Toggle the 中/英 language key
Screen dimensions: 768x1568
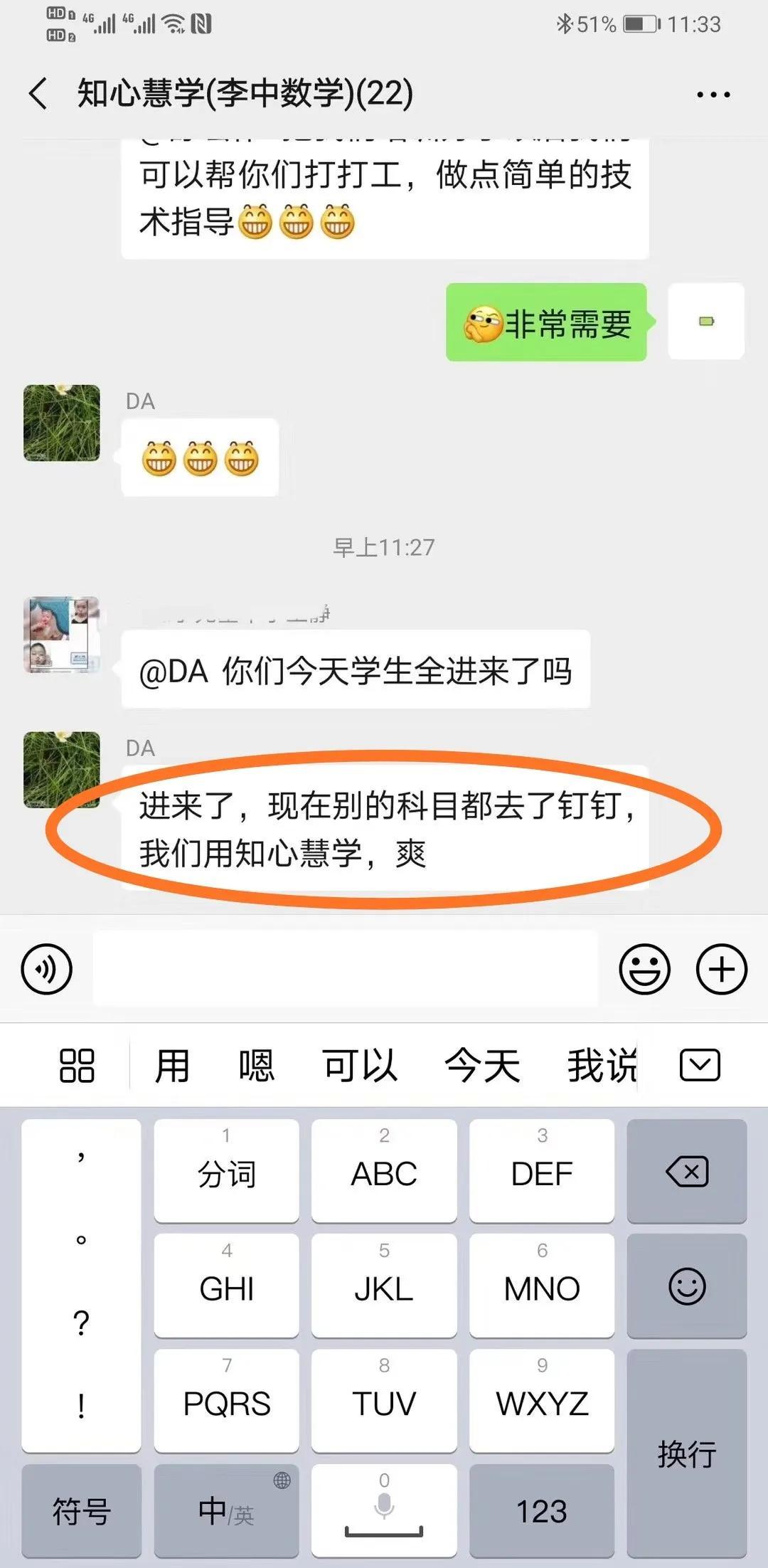[x=226, y=1511]
